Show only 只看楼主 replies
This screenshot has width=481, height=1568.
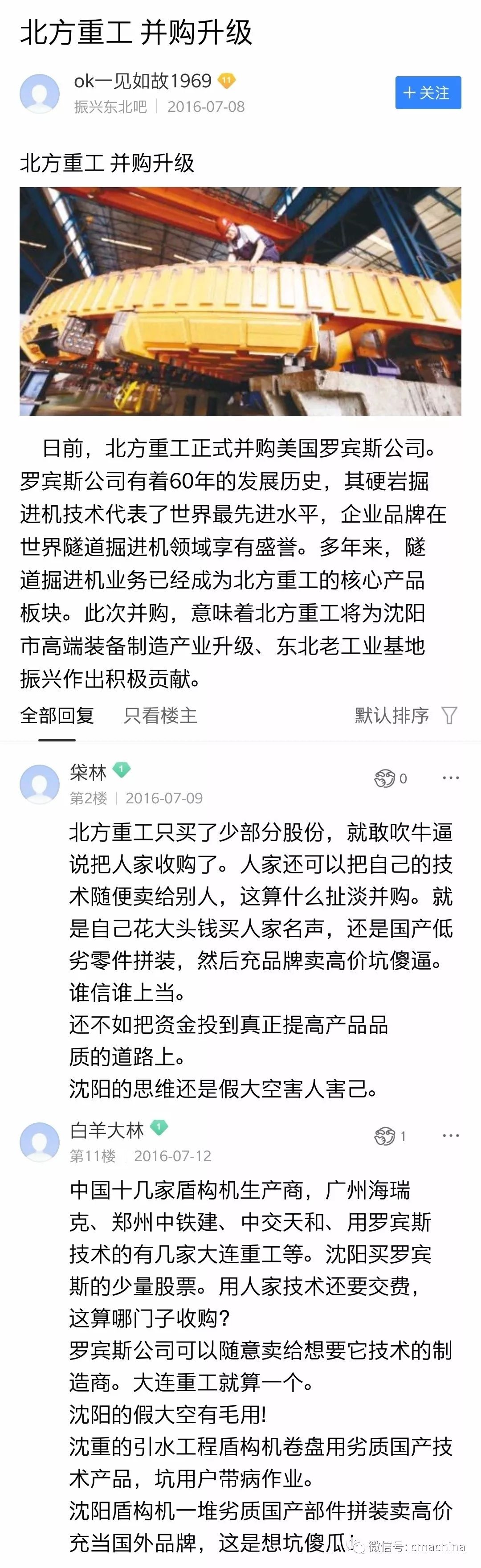pyautogui.click(x=160, y=715)
